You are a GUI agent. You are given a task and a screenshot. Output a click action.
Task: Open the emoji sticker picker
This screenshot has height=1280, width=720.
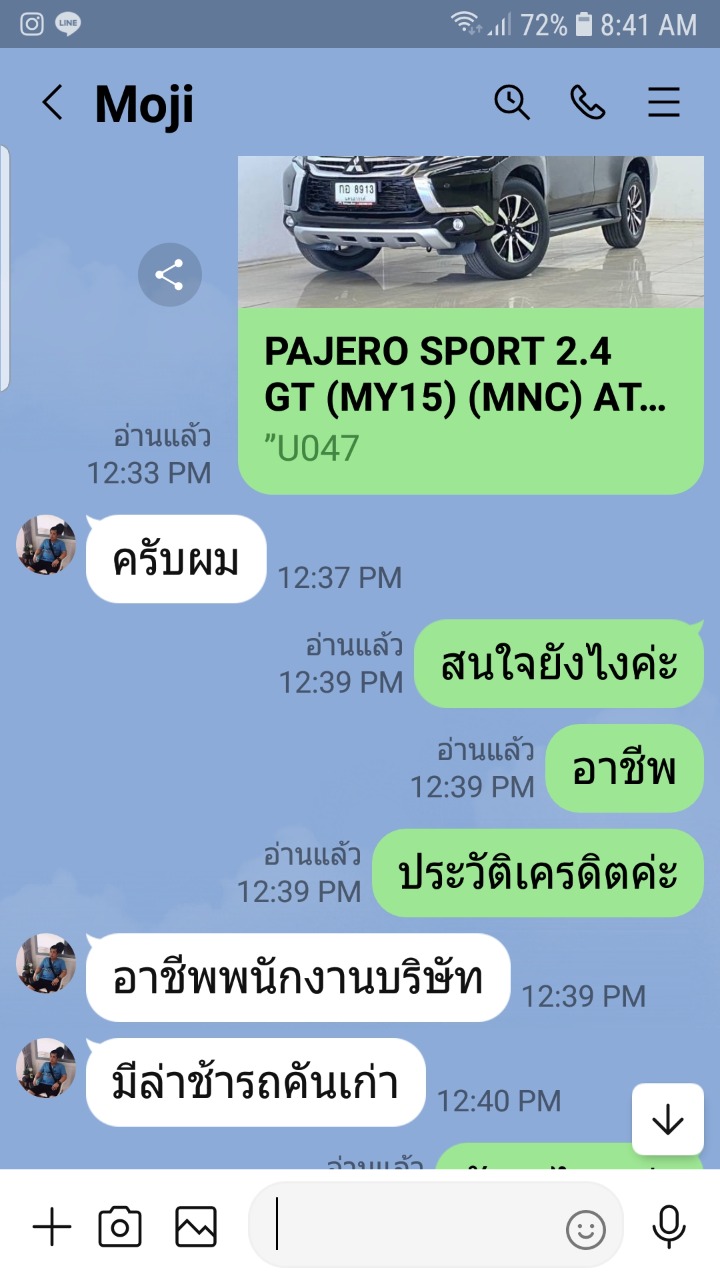point(586,1229)
